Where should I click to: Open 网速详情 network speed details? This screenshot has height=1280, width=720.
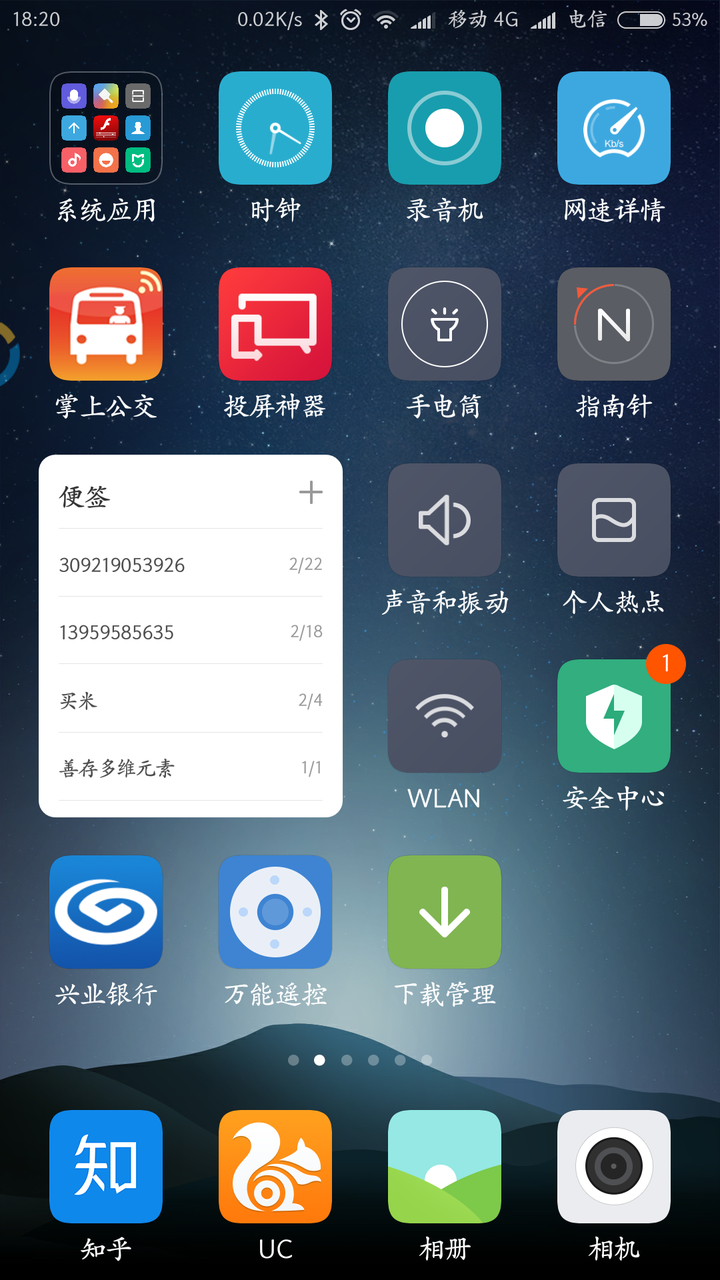[613, 128]
